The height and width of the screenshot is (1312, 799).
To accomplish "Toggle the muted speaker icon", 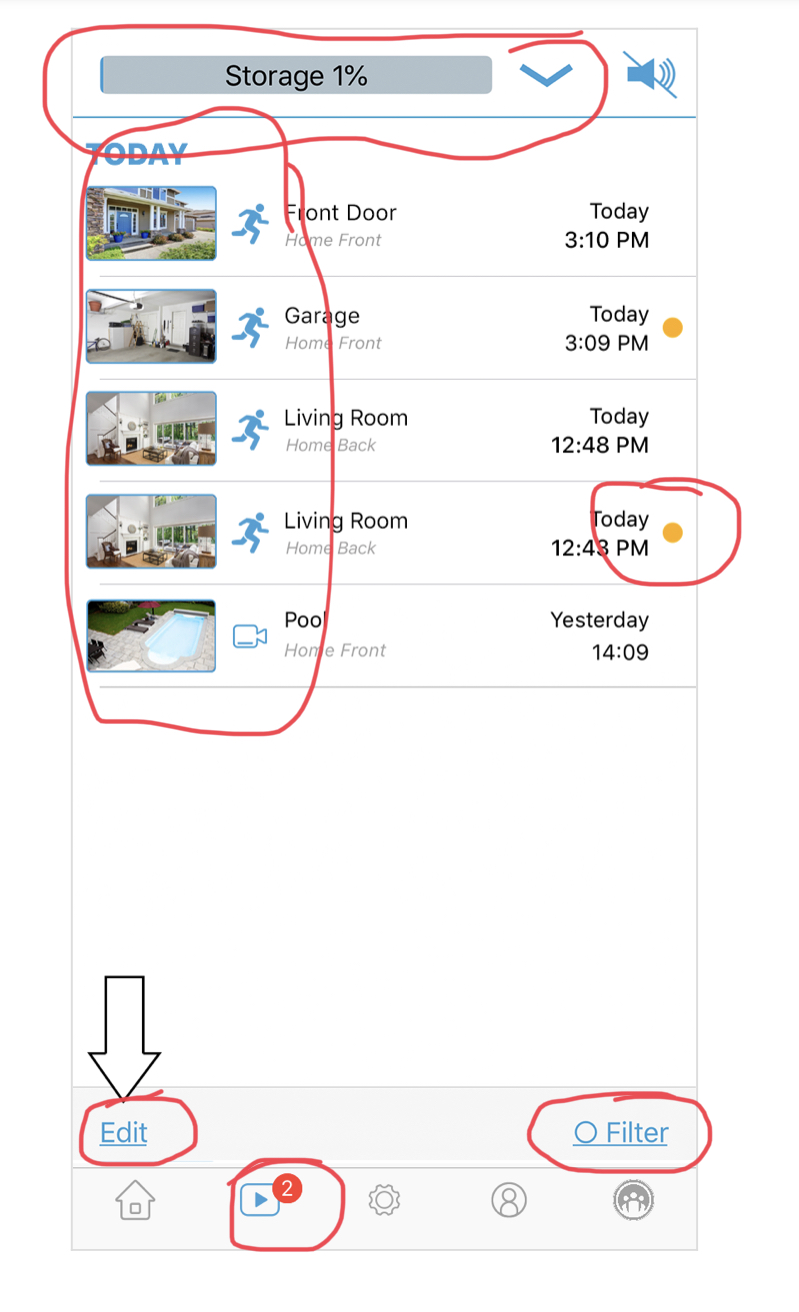I will [x=650, y=74].
